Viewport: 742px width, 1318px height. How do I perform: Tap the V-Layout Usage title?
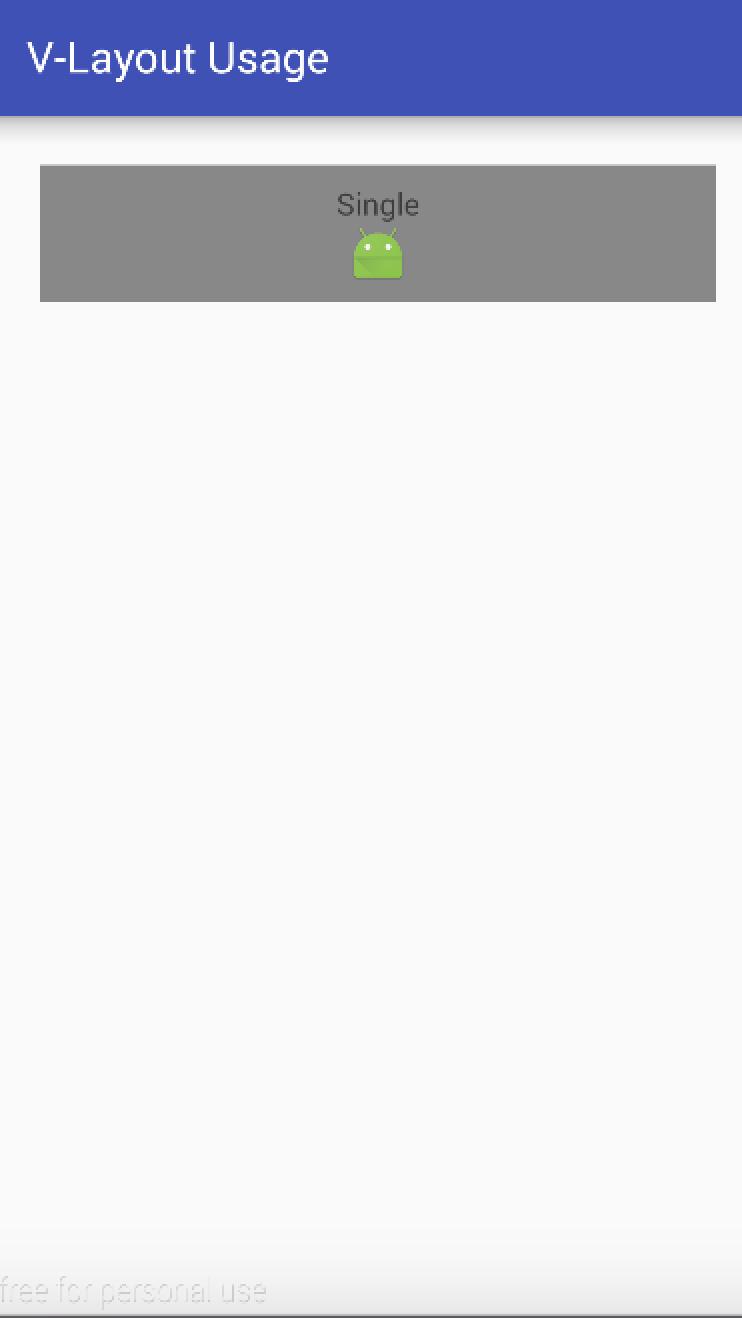coord(180,58)
